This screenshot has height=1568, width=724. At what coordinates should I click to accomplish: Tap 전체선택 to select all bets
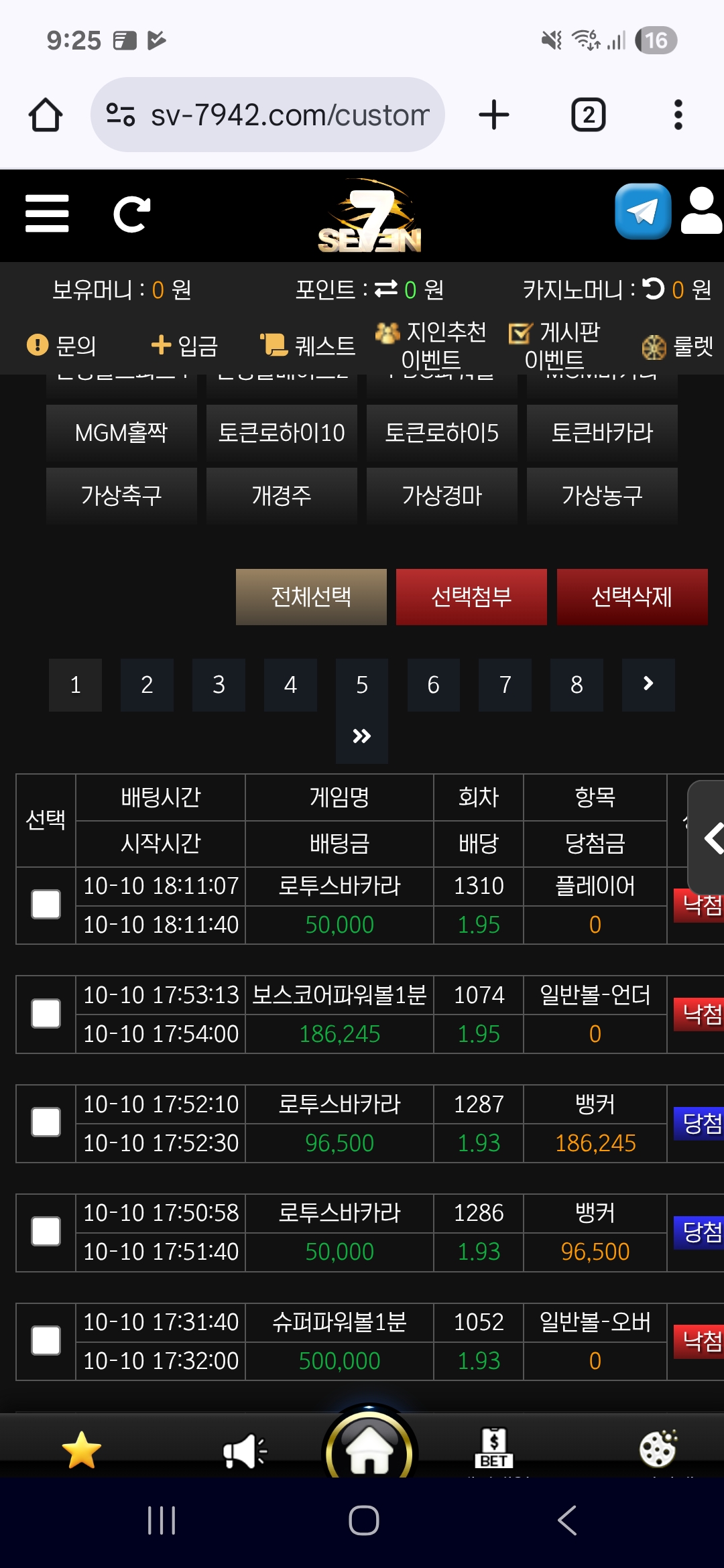point(311,597)
